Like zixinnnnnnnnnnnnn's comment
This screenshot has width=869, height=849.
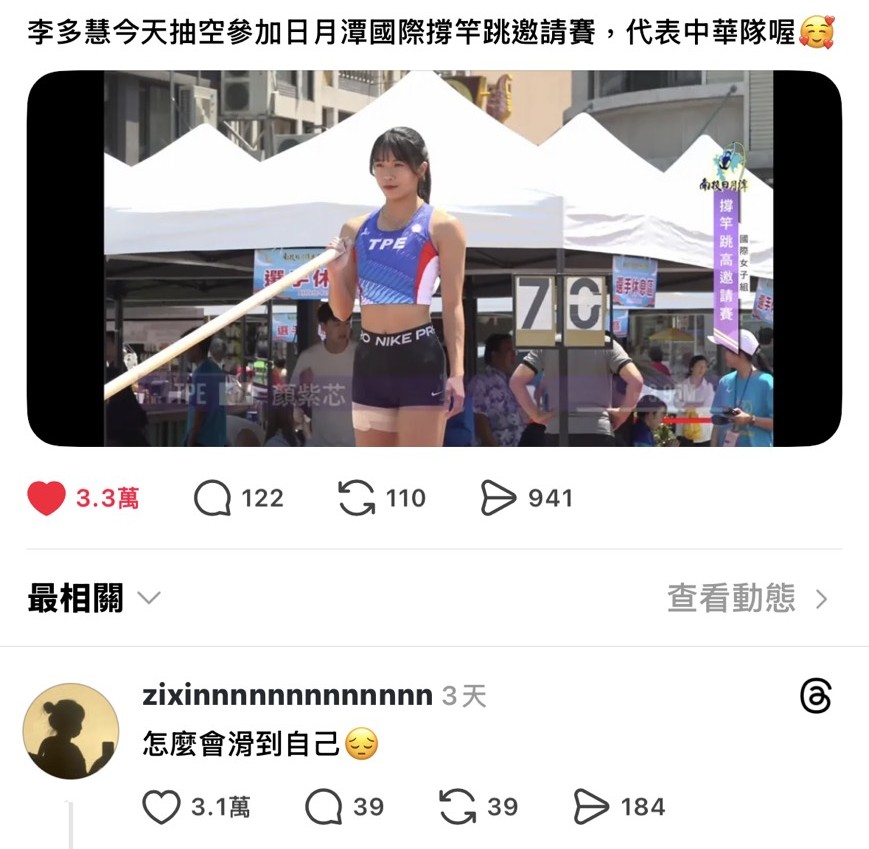click(162, 807)
